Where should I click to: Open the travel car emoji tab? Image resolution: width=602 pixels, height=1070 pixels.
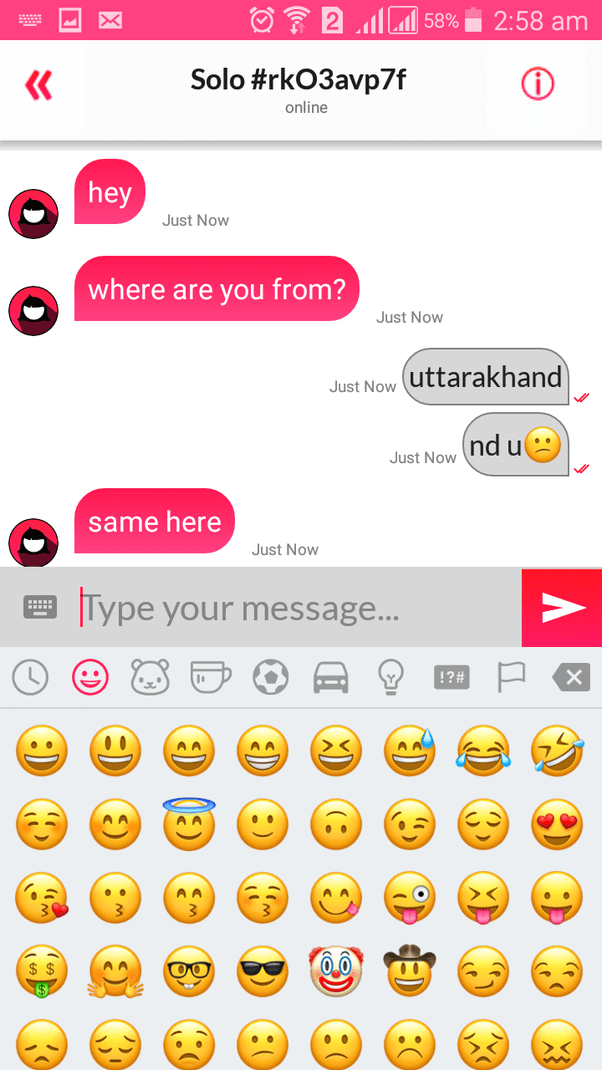pyautogui.click(x=331, y=678)
